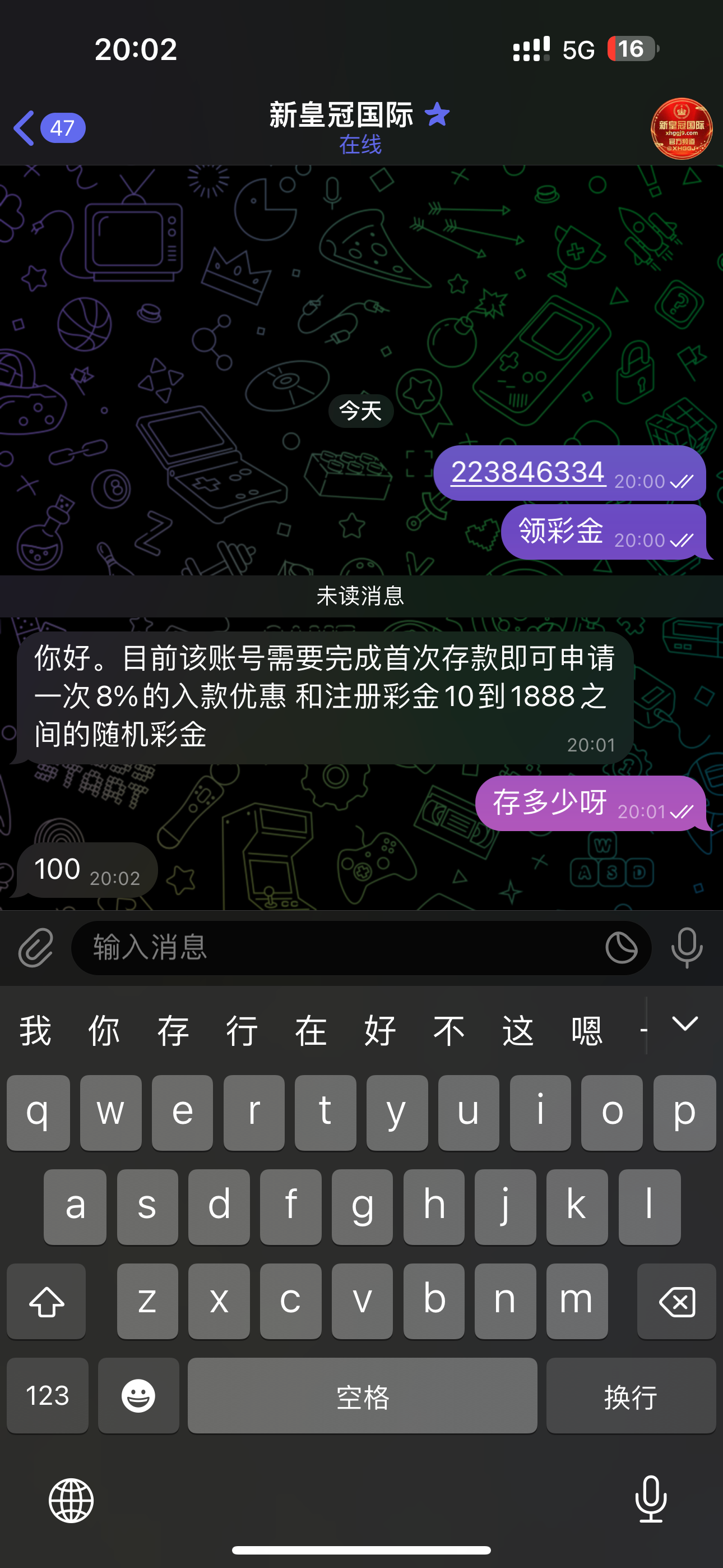Toggle the shift key for uppercase letters

(x=47, y=1300)
